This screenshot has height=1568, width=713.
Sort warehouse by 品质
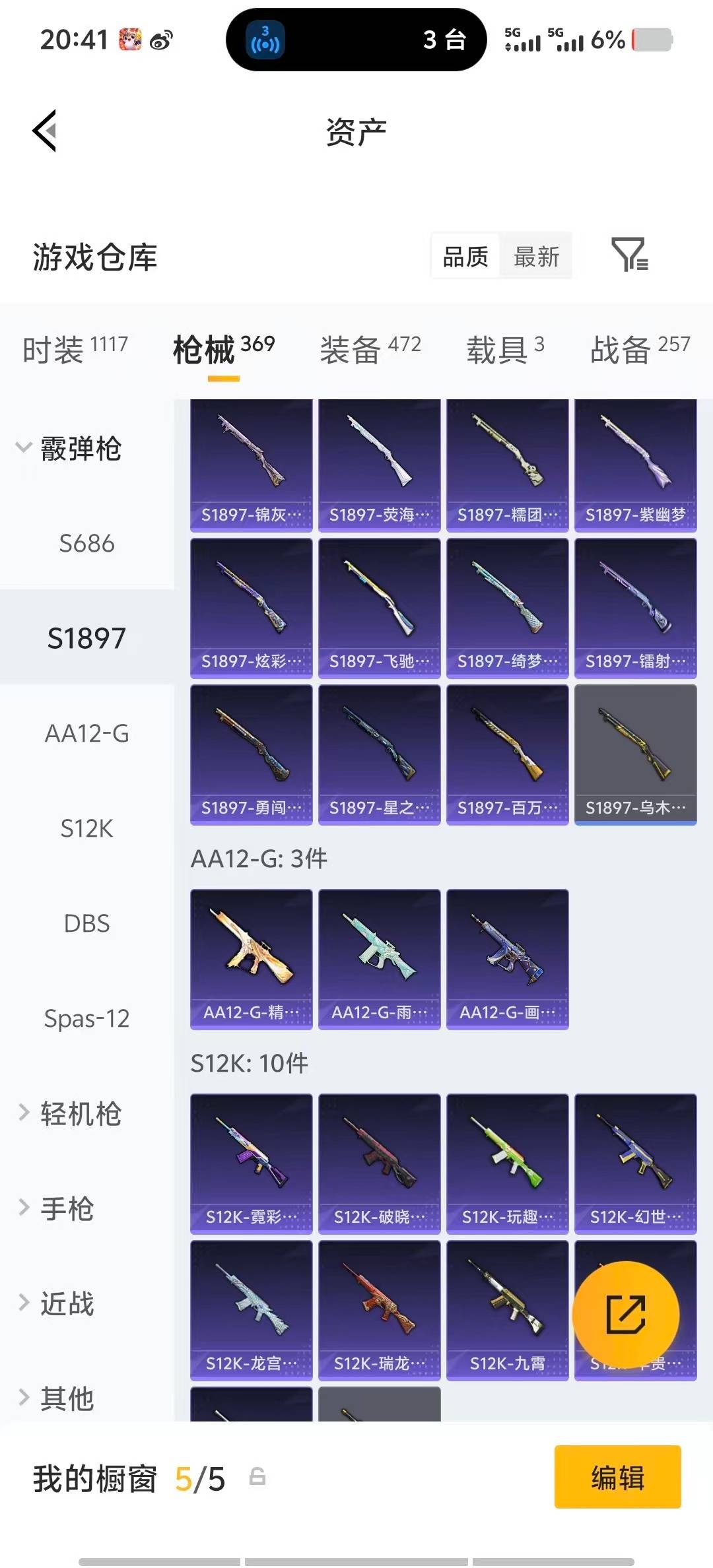tap(465, 257)
